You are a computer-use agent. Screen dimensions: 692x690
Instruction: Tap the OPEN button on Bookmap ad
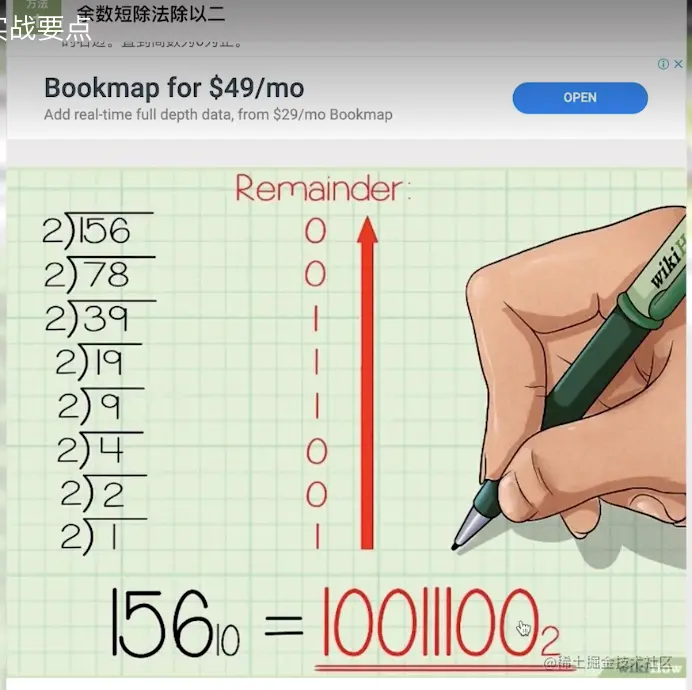[579, 98]
